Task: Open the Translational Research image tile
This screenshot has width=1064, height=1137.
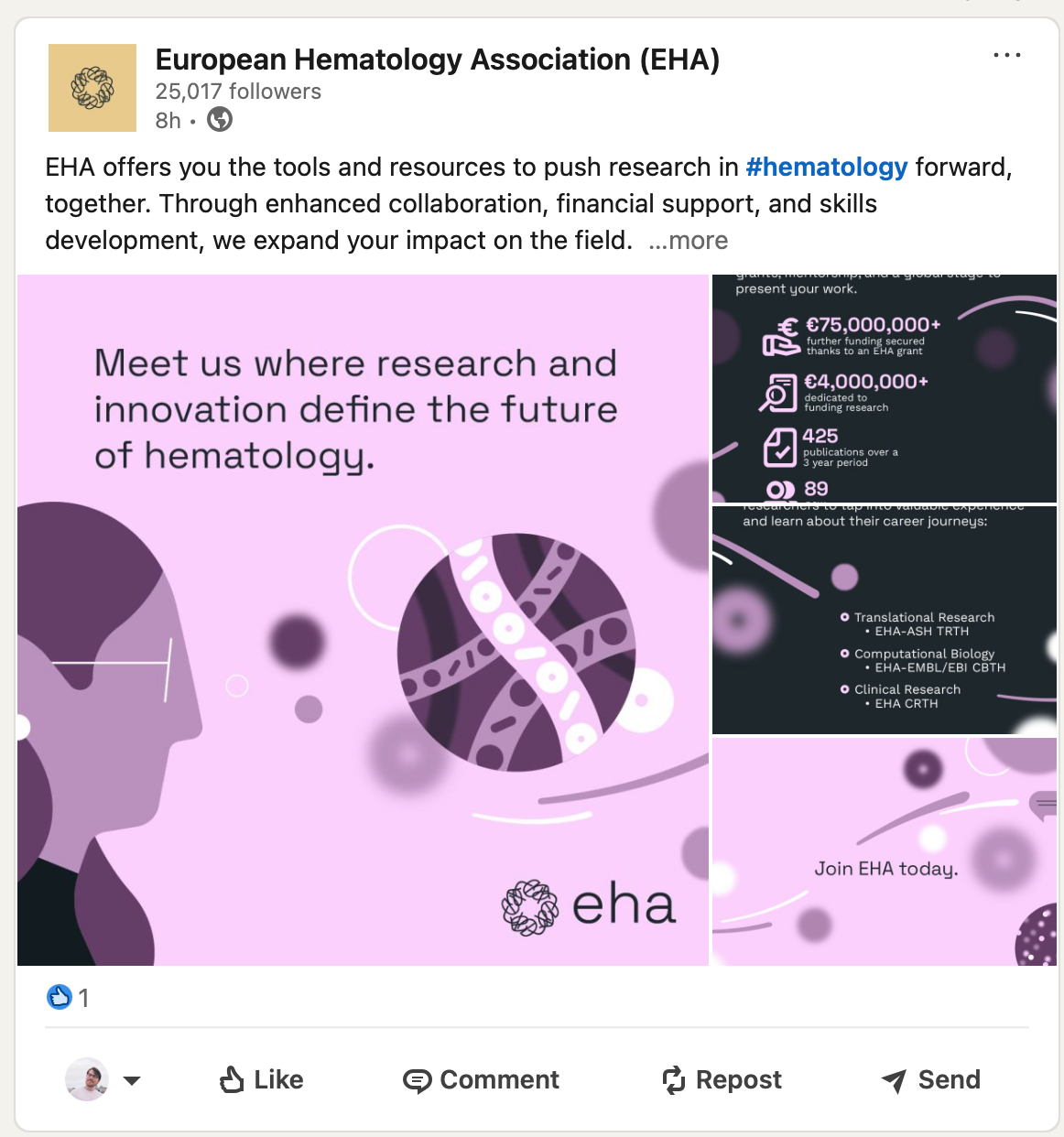Action: [x=884, y=620]
